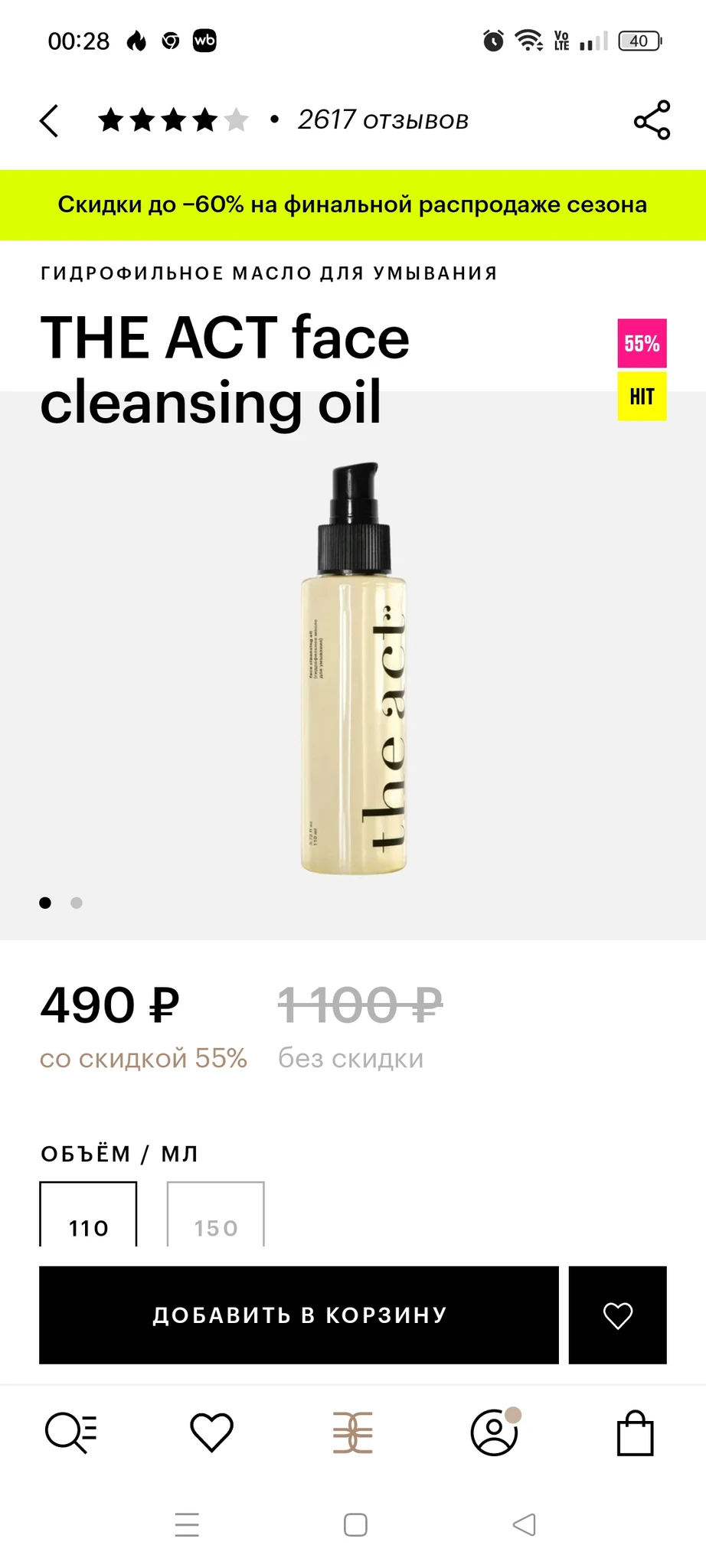
Task: Tap the system back button
Action: point(524,1524)
